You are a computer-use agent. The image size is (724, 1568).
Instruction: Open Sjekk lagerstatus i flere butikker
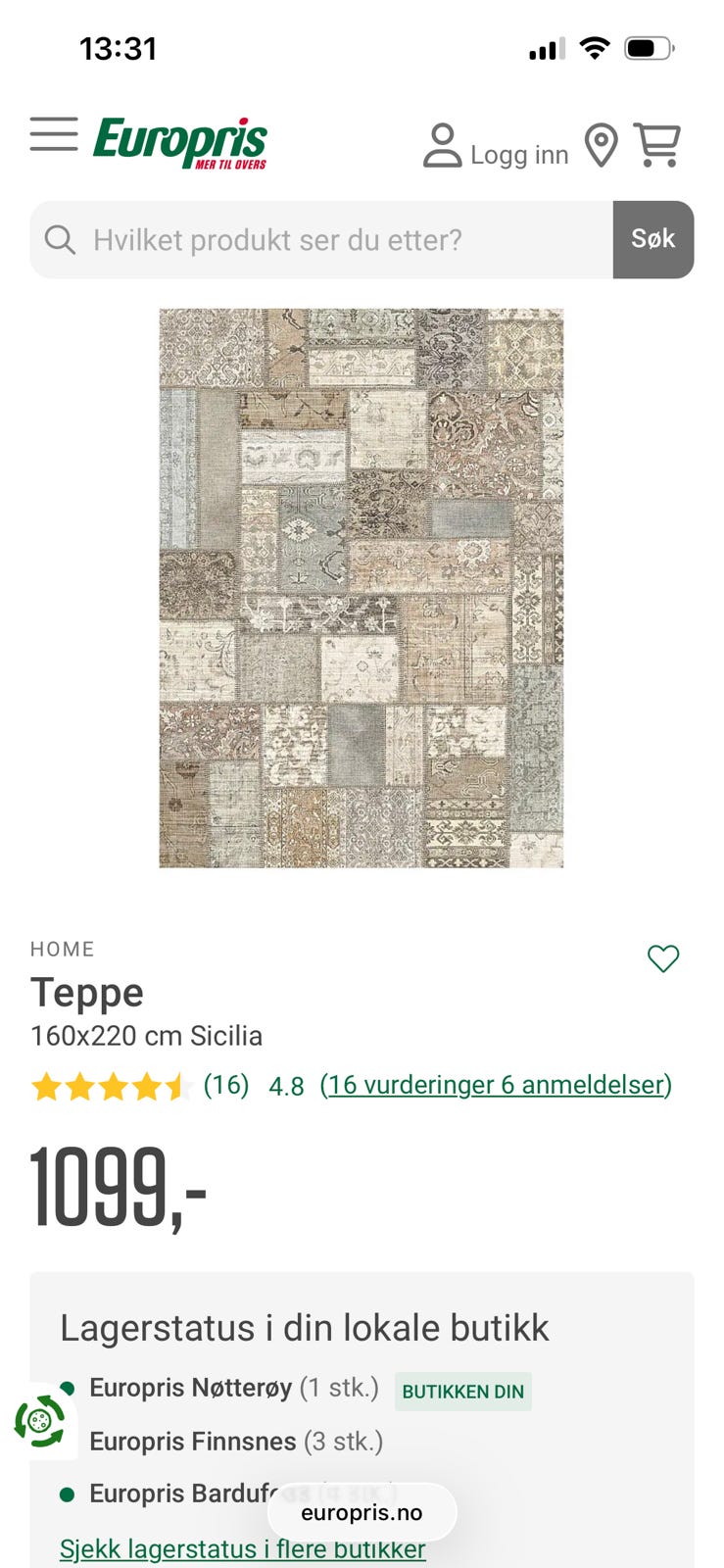point(243,1549)
